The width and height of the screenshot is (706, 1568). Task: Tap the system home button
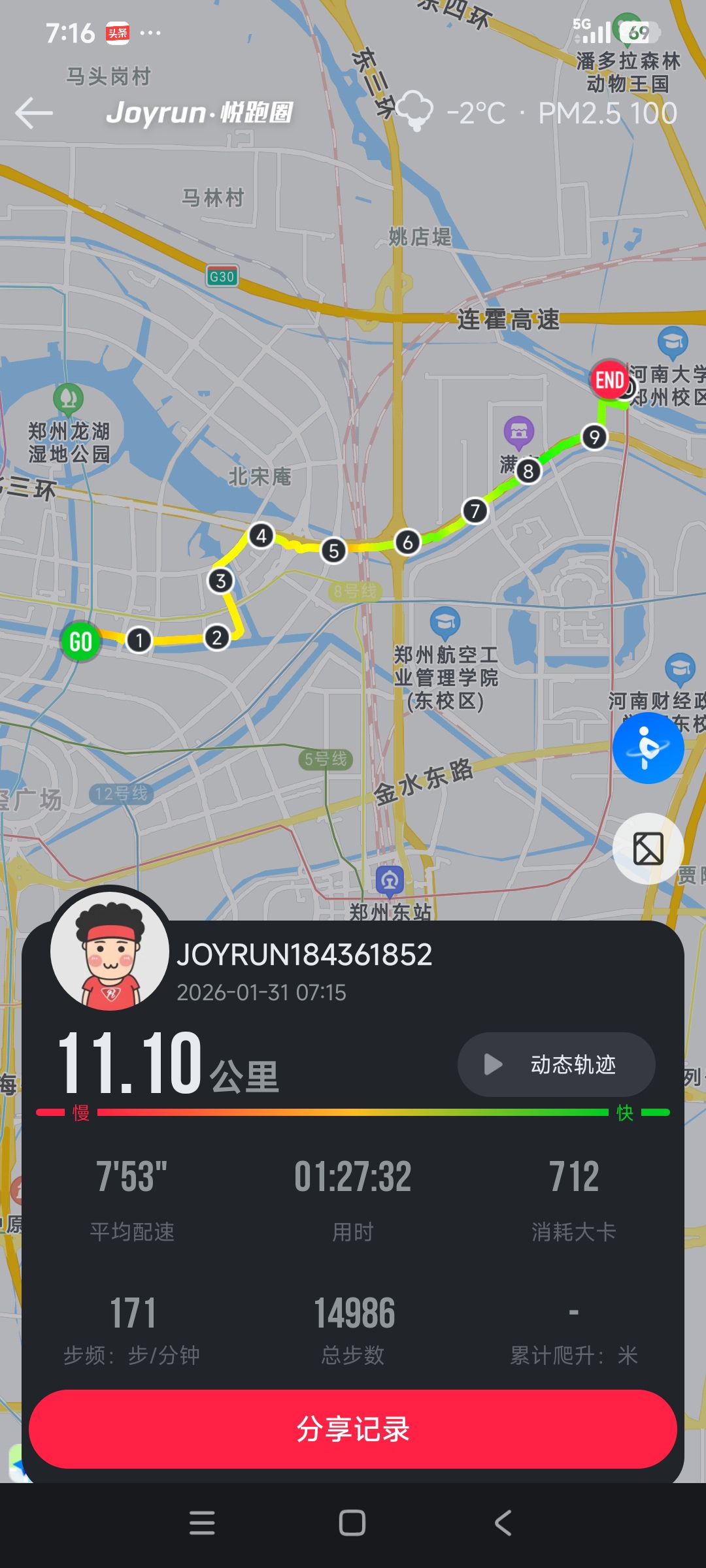[x=352, y=1523]
